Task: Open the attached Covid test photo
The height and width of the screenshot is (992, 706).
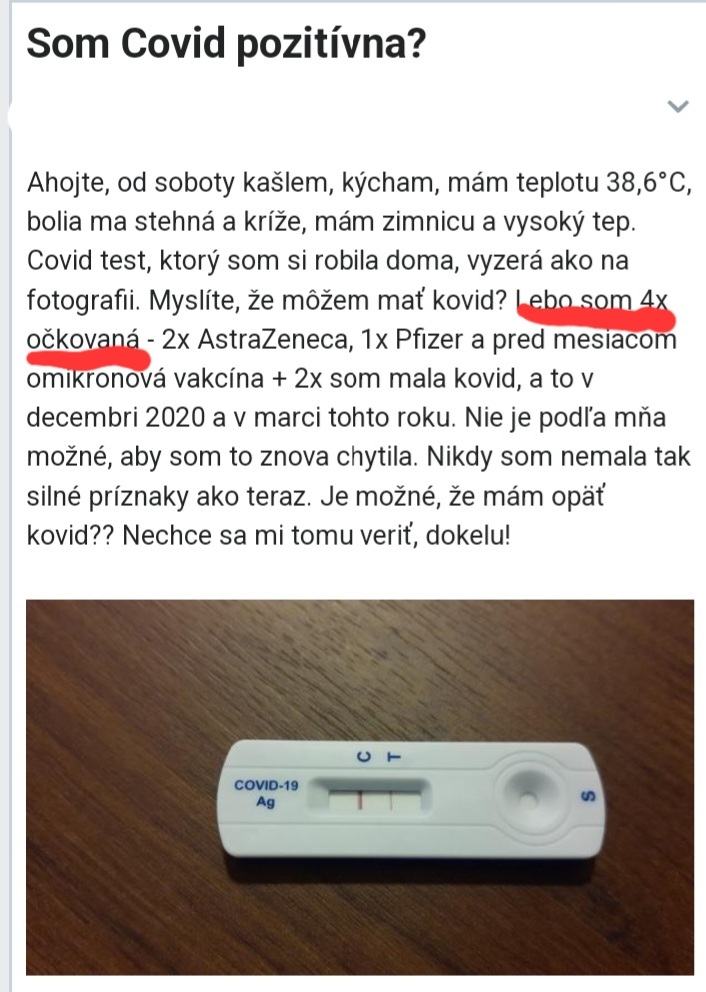Action: 359,786
